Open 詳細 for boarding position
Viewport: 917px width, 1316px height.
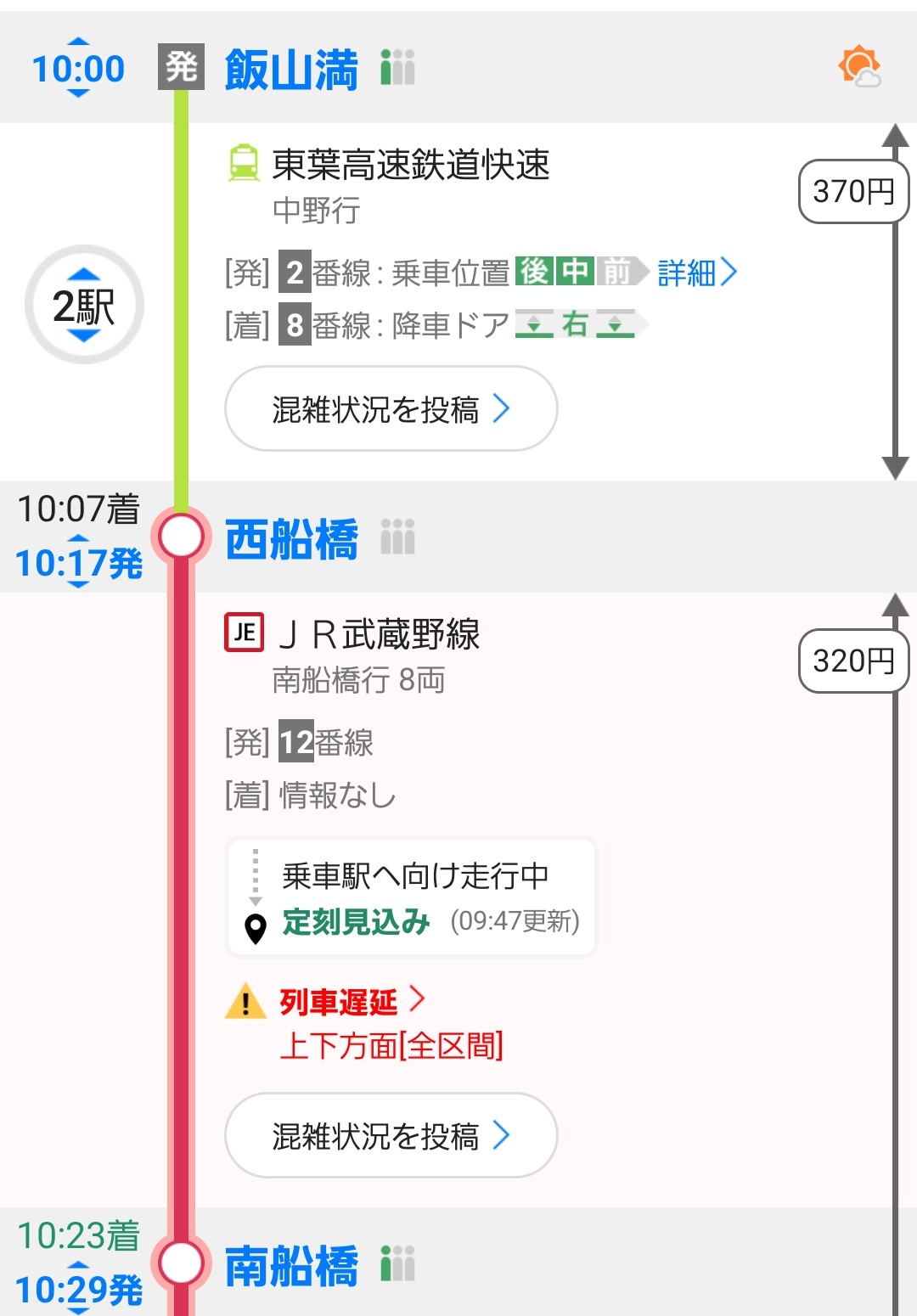pyautogui.click(x=696, y=273)
